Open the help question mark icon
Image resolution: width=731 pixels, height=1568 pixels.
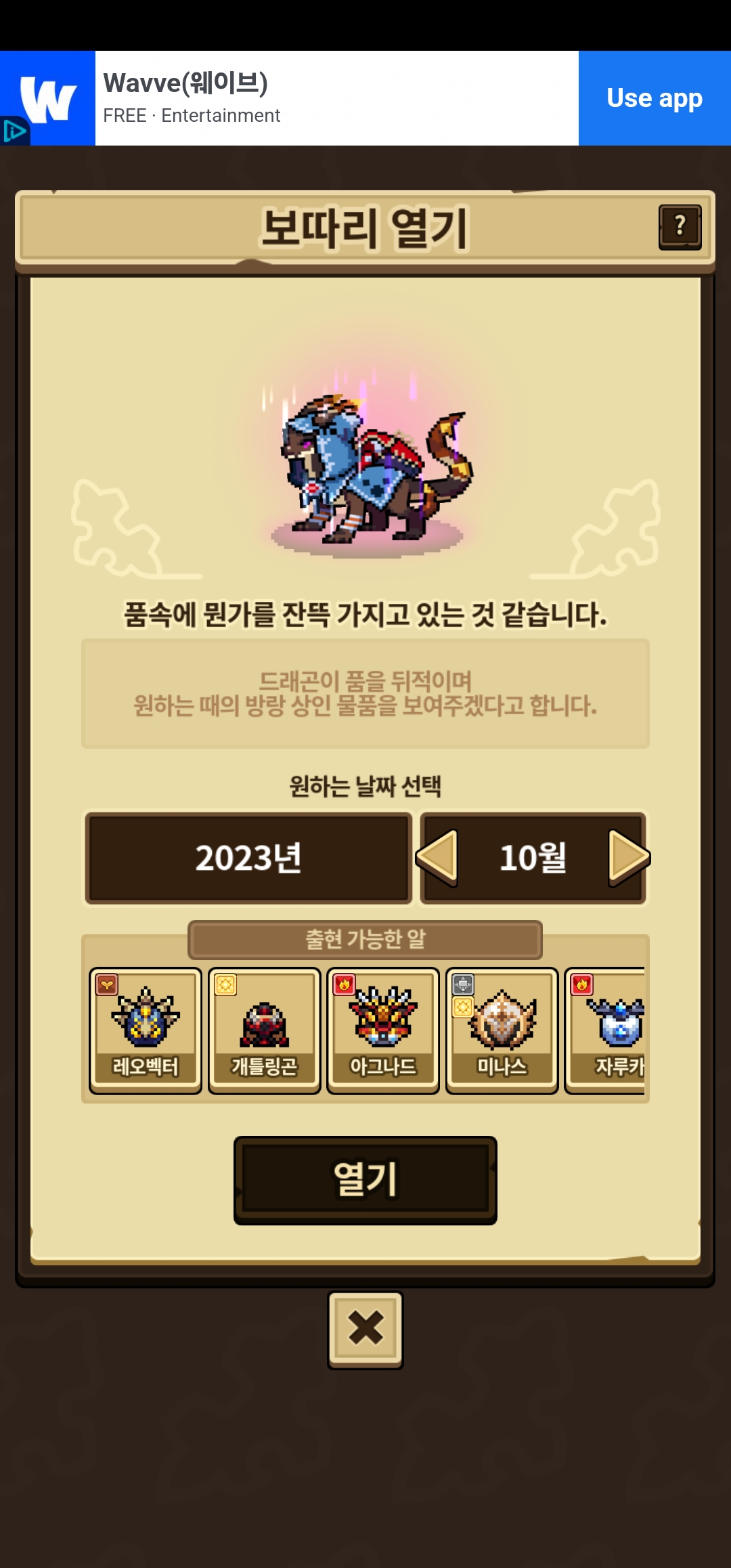[680, 227]
